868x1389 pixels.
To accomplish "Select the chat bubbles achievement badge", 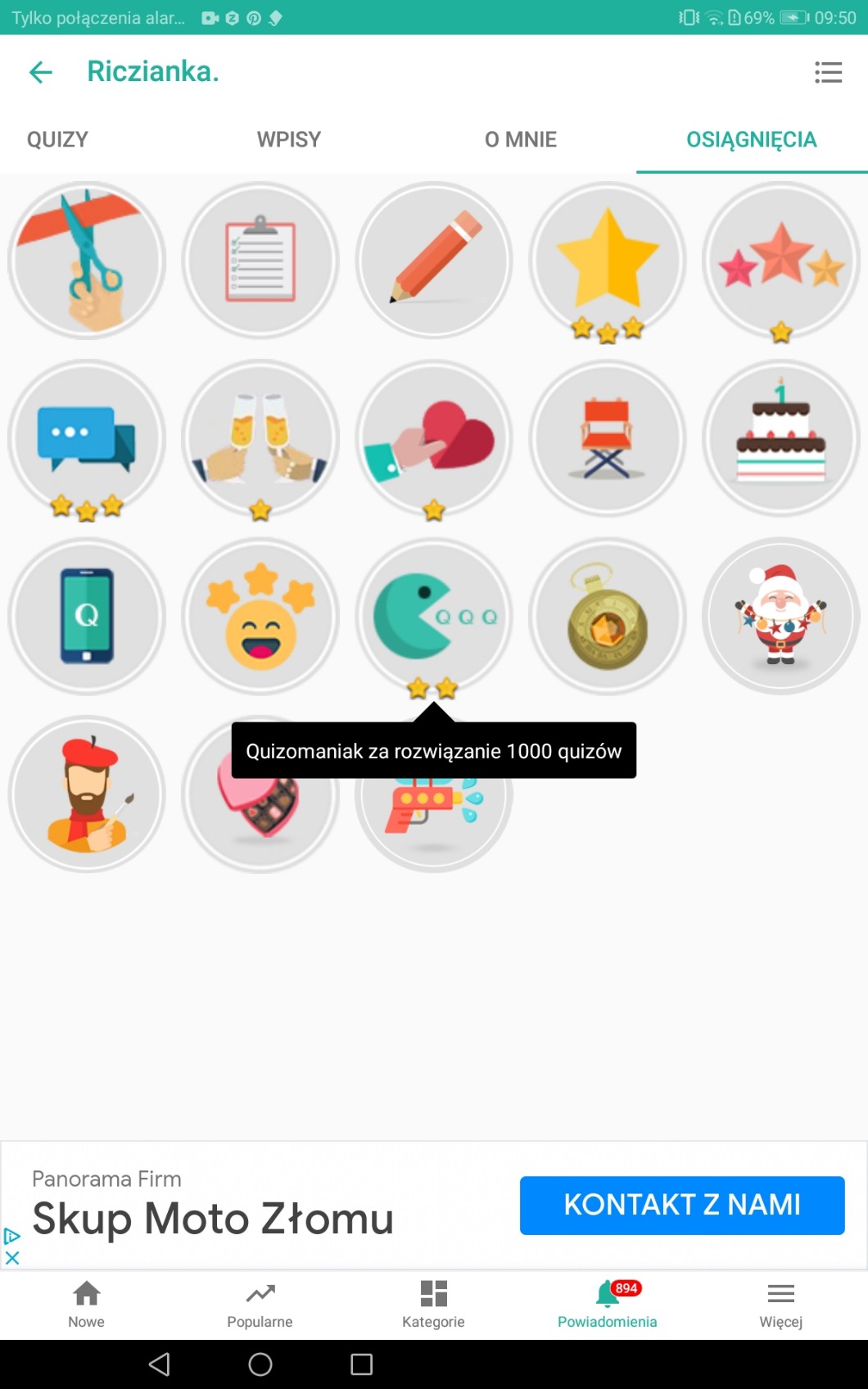I will coord(87,439).
